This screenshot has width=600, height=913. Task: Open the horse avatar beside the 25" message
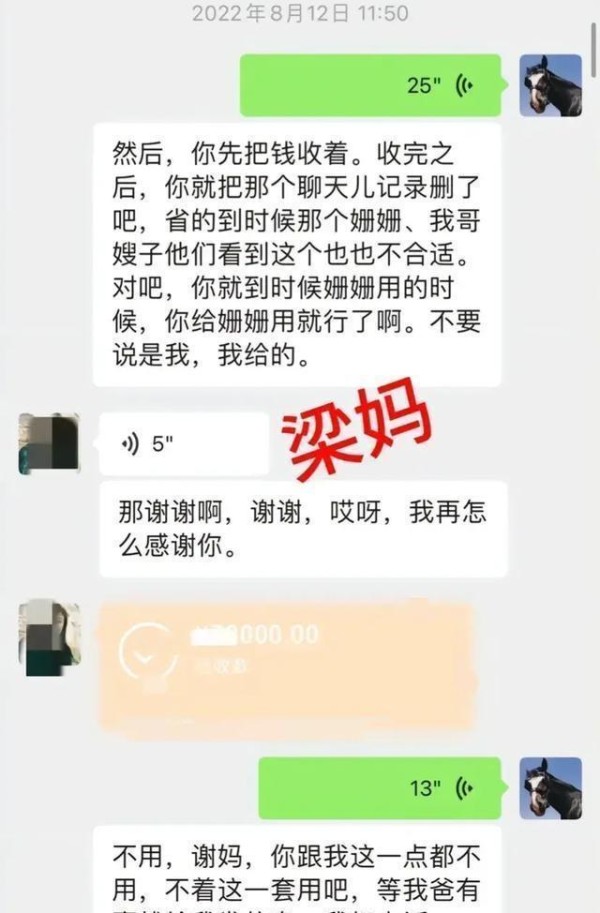tap(550, 85)
